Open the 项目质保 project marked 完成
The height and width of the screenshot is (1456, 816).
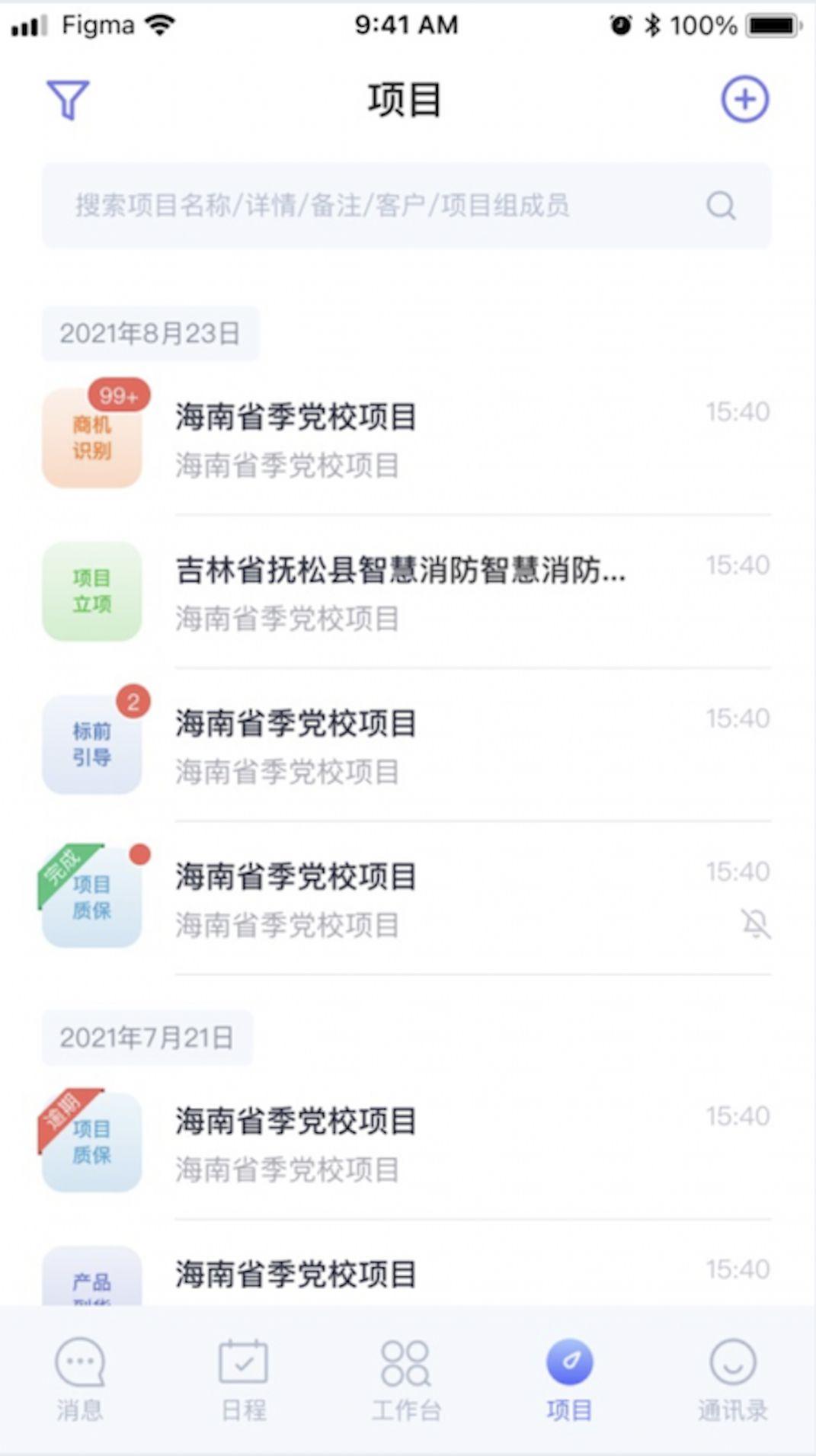pos(406,898)
